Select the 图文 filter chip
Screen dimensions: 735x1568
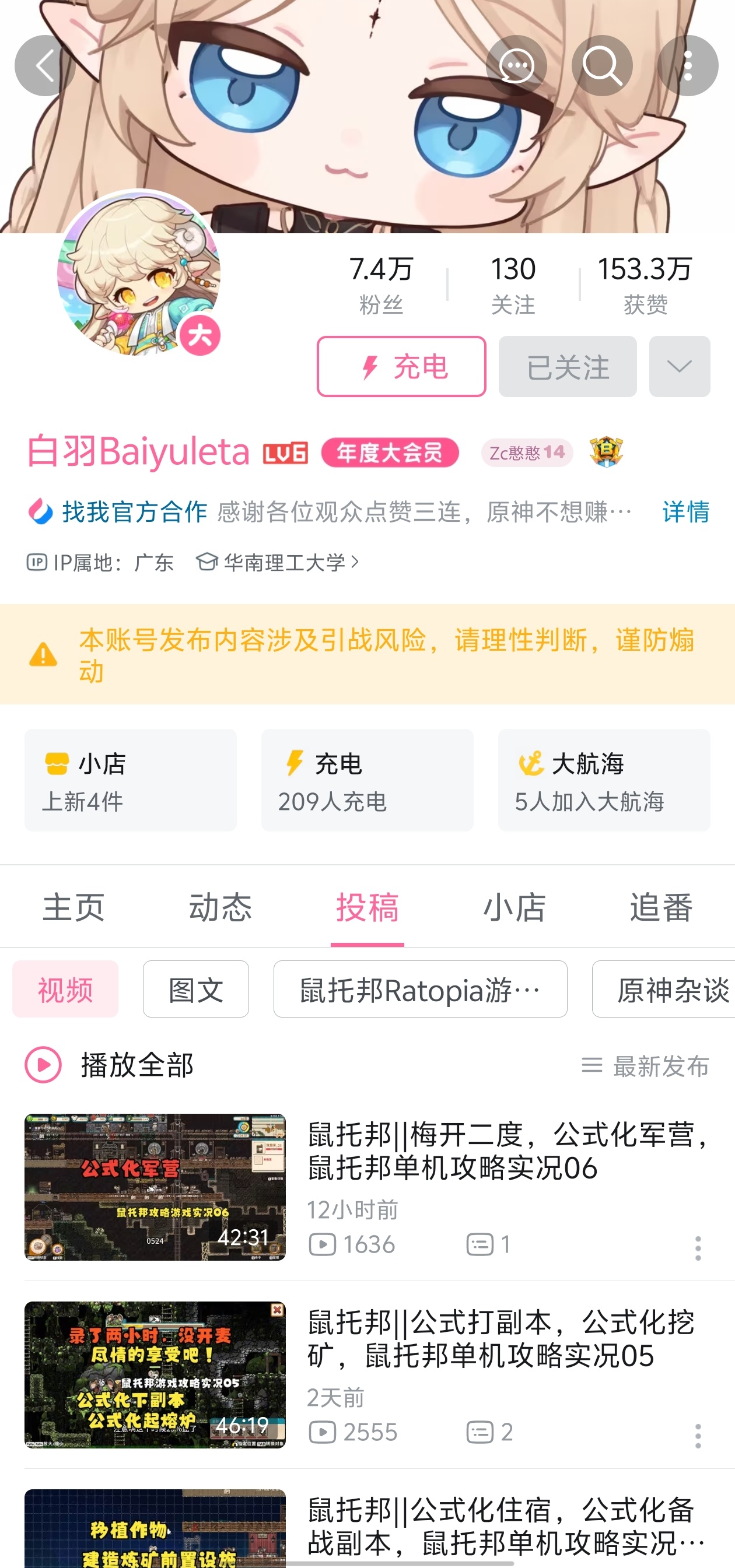pyautogui.click(x=195, y=989)
